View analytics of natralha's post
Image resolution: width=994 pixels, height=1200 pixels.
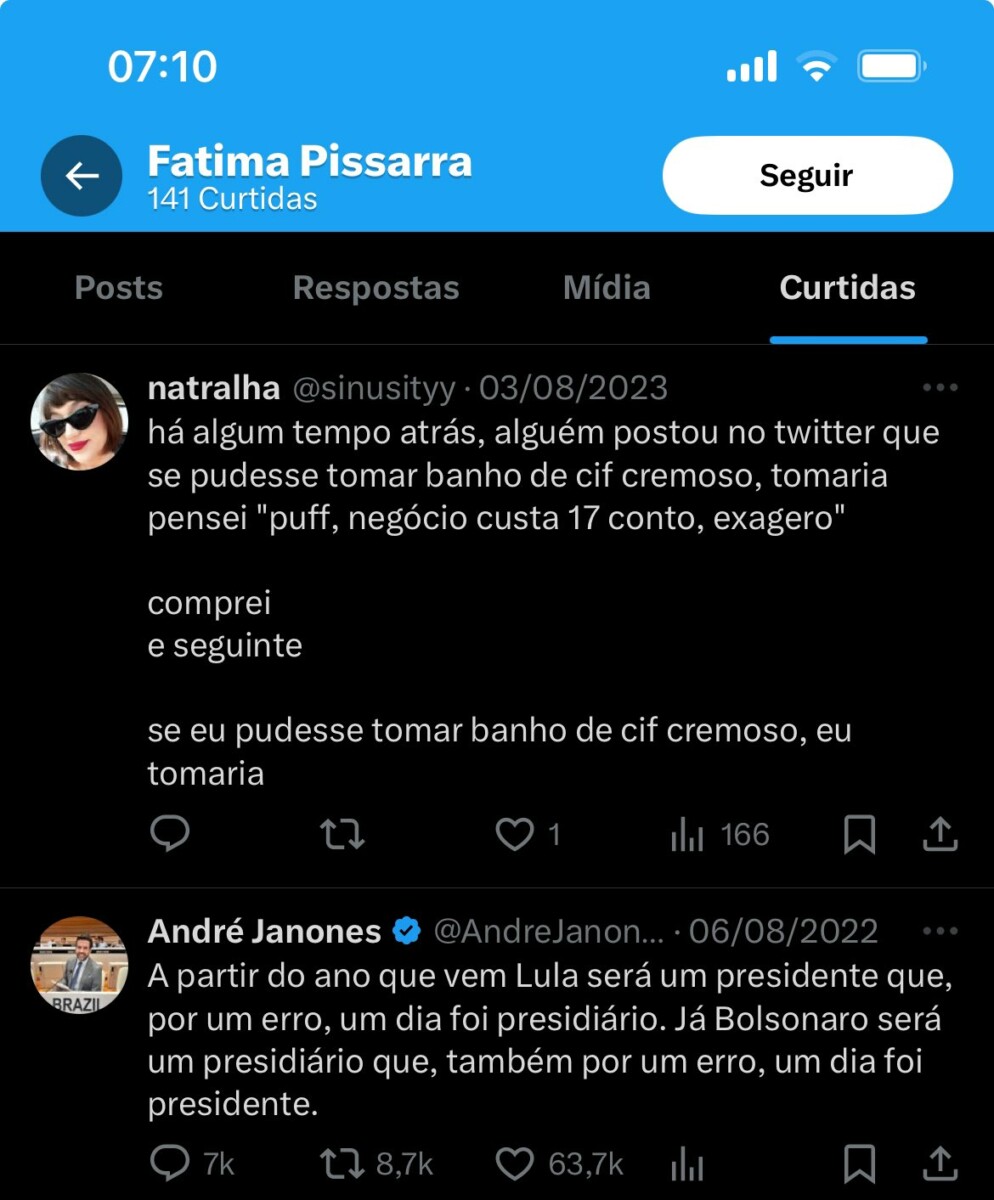pyautogui.click(x=688, y=834)
